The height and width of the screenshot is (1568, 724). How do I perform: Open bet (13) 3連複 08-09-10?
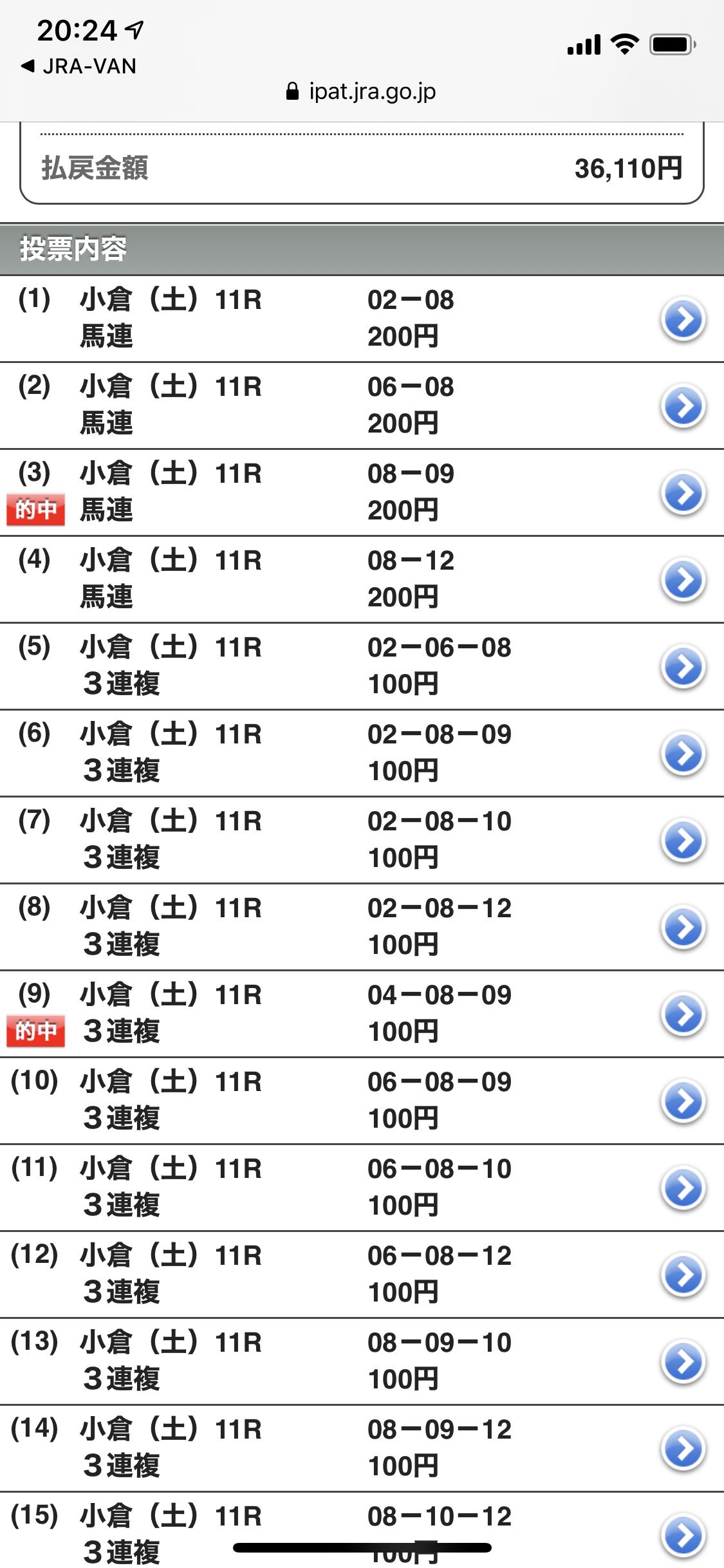coord(683,1361)
